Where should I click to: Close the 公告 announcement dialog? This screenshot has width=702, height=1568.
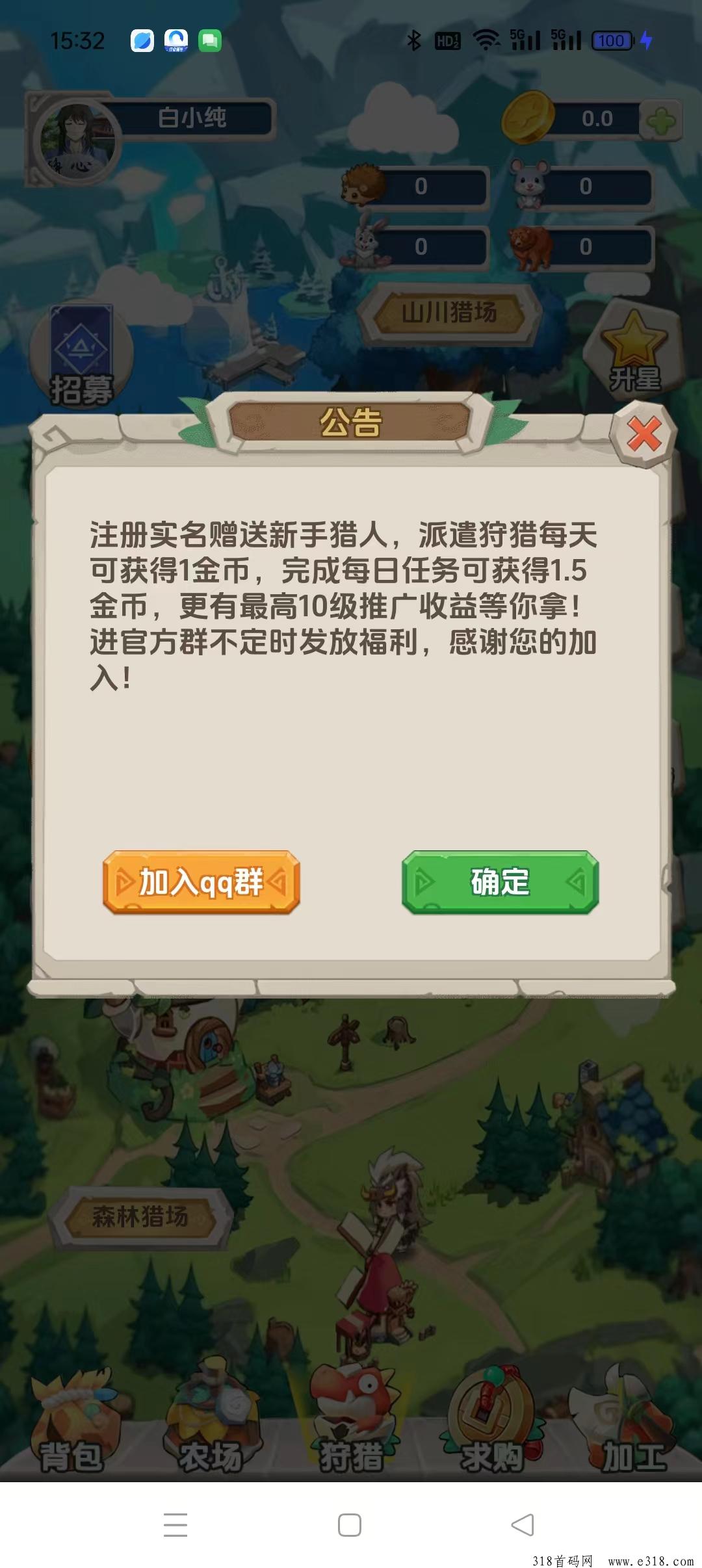pyautogui.click(x=643, y=434)
